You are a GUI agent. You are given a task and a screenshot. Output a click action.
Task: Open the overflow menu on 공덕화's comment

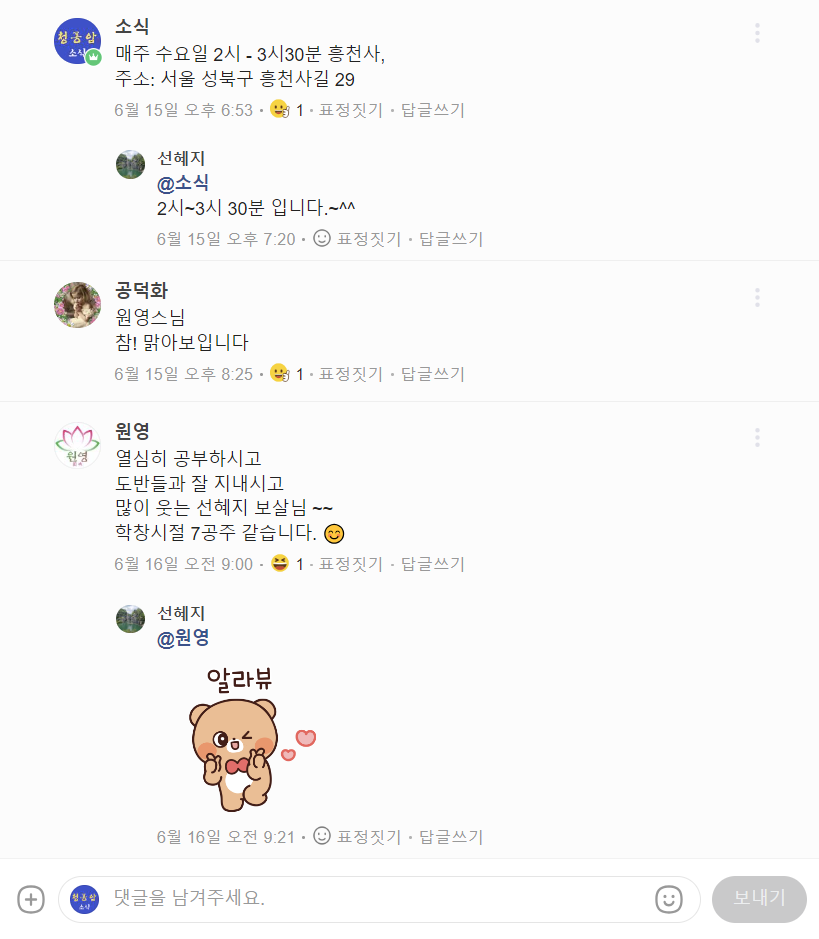click(x=757, y=297)
